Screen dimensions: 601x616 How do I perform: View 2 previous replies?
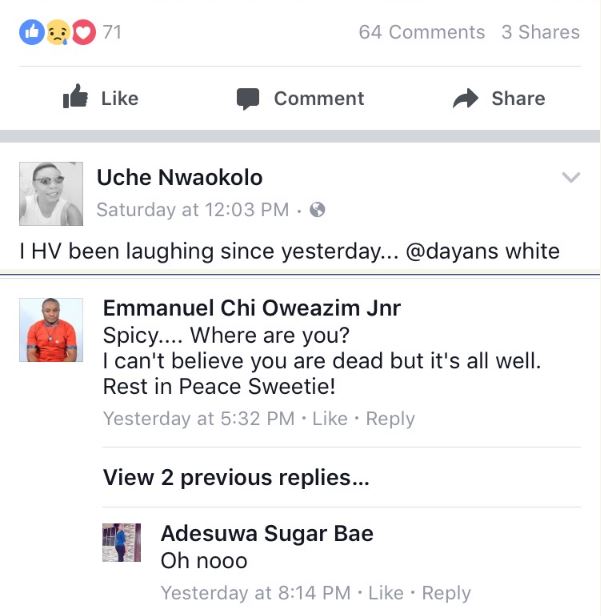[x=236, y=478]
